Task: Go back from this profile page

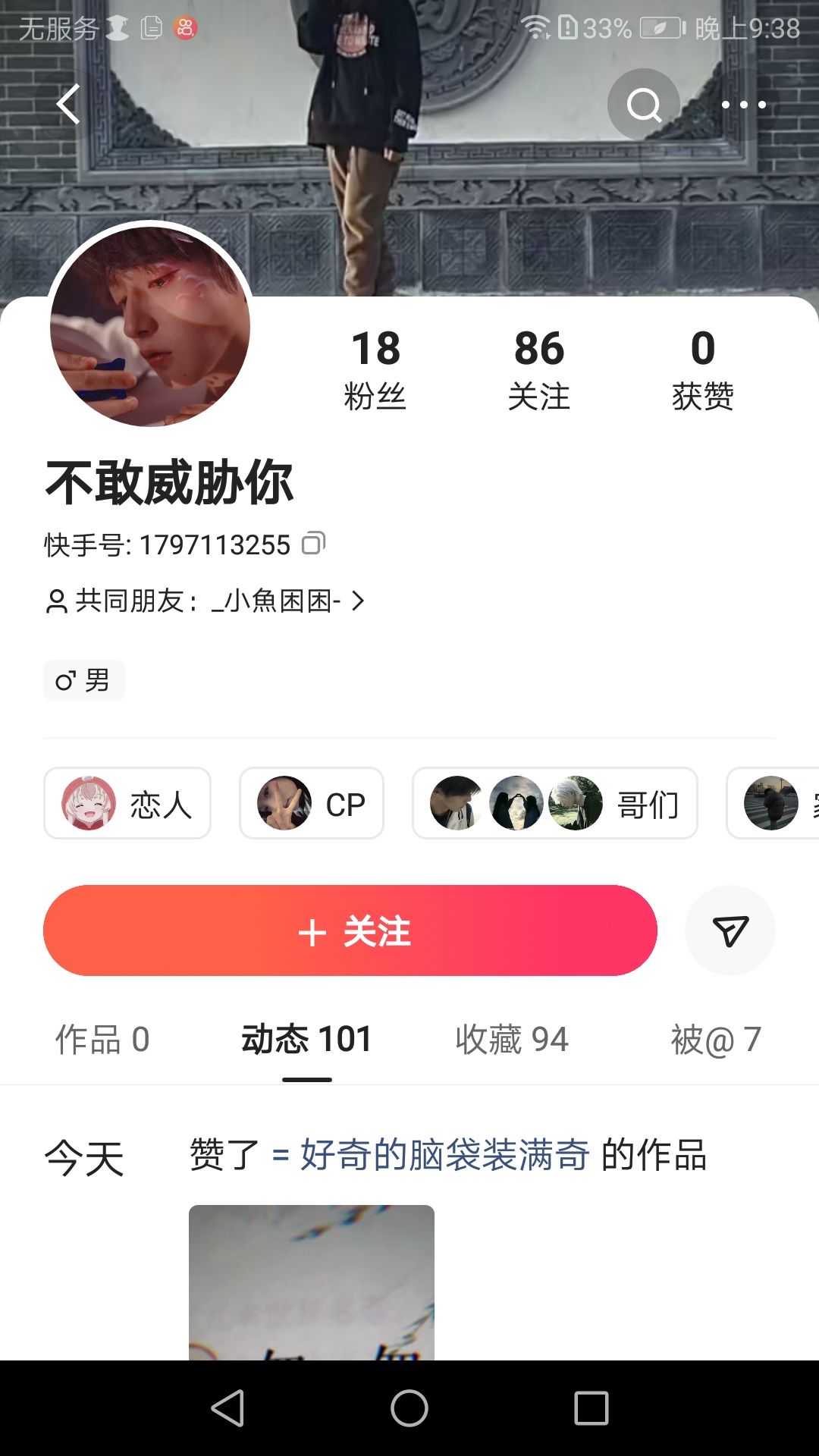Action: tap(68, 104)
